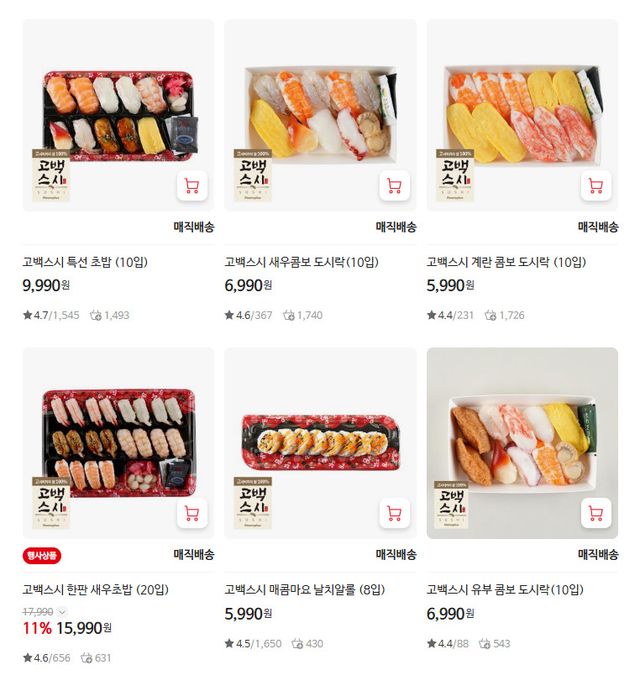Add 고백스시 한판 새우초밥 to cart

pos(192,514)
